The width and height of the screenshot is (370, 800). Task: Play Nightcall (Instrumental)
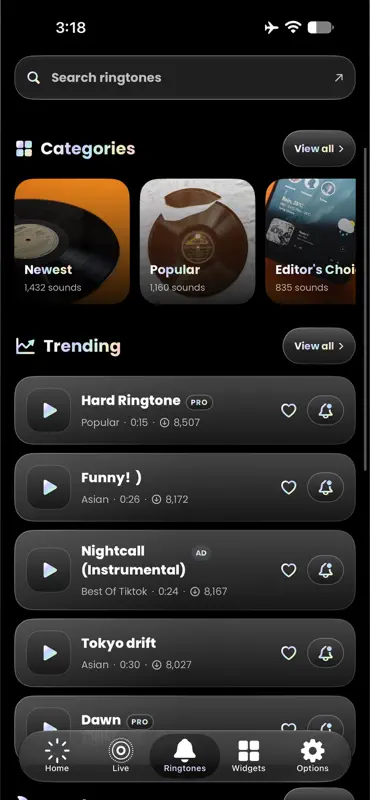click(x=49, y=570)
